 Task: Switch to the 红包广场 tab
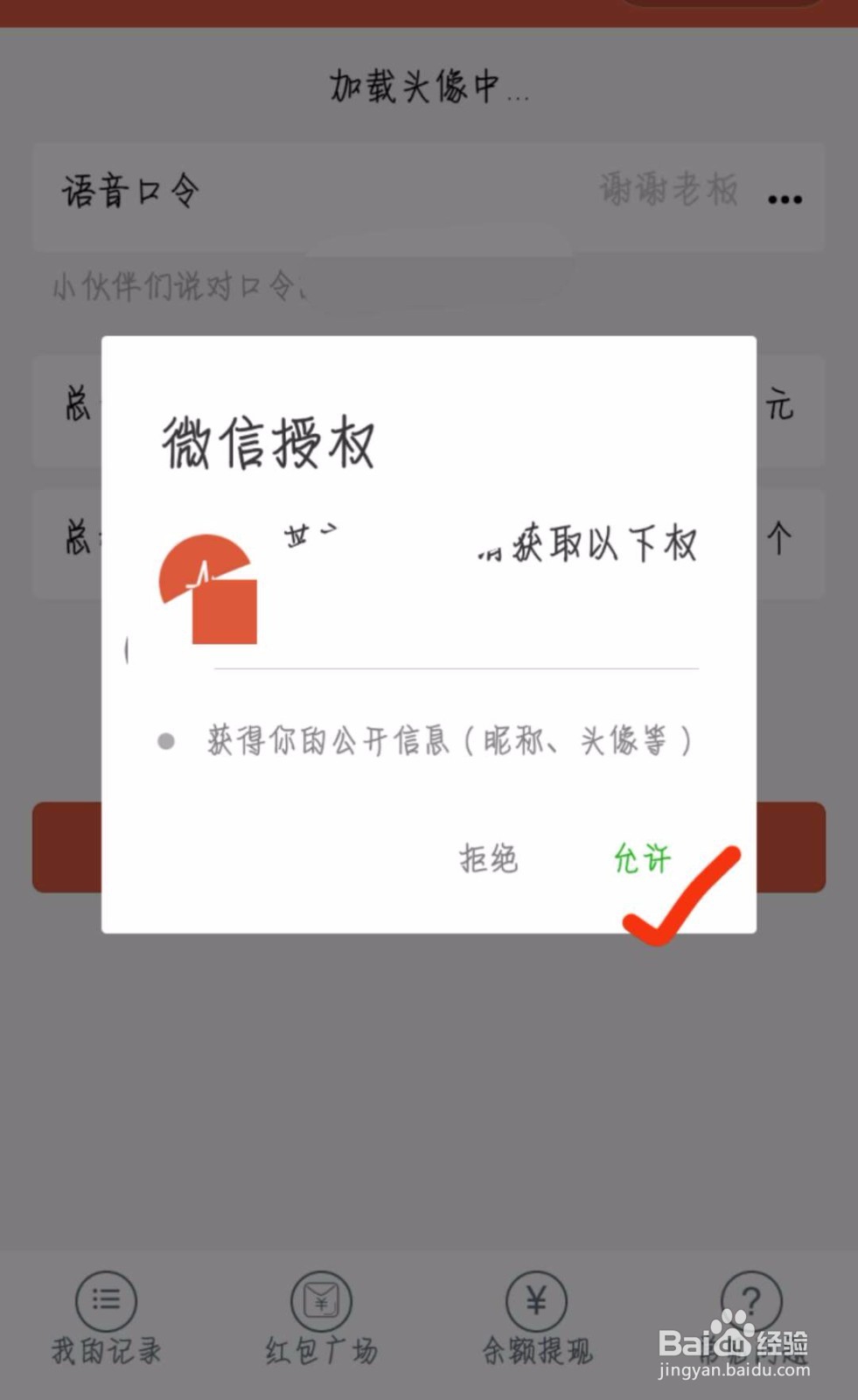coord(321,1350)
